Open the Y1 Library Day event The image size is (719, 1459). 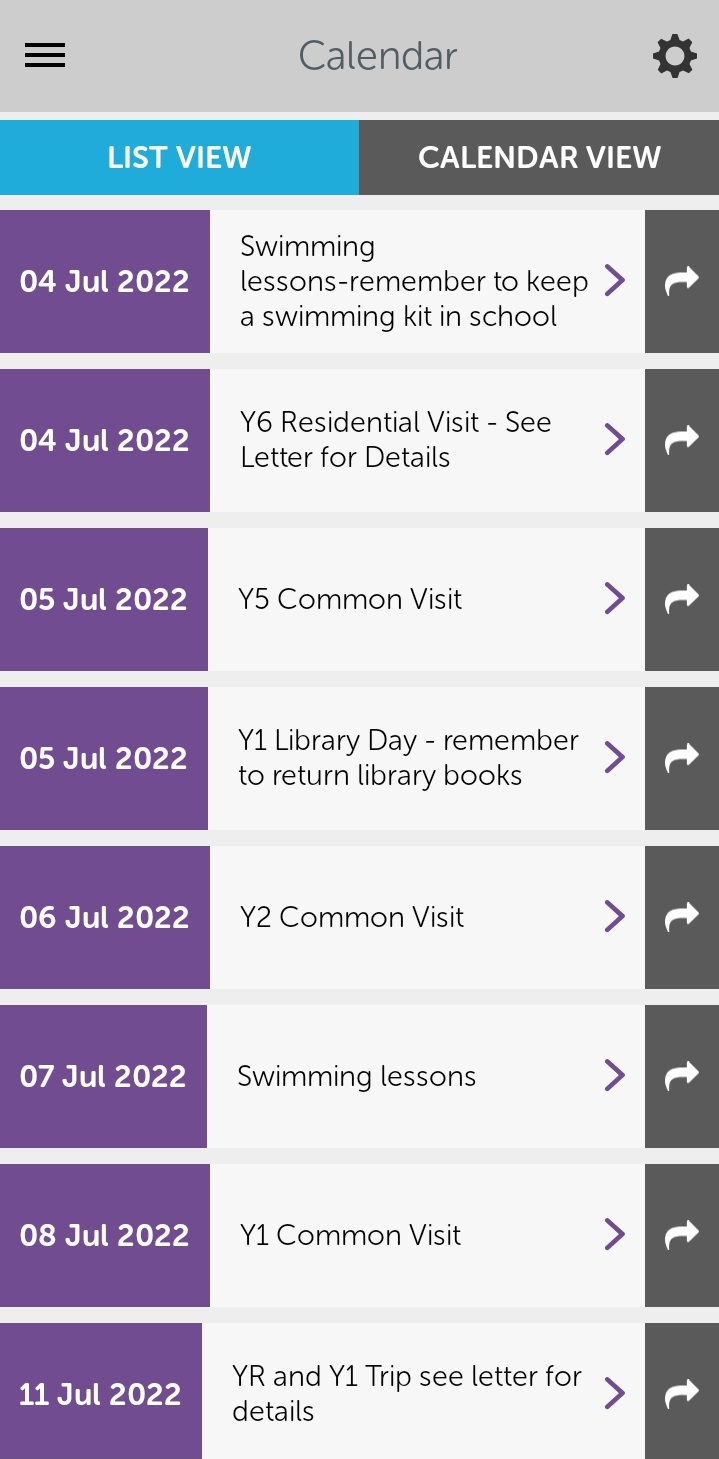pos(426,758)
